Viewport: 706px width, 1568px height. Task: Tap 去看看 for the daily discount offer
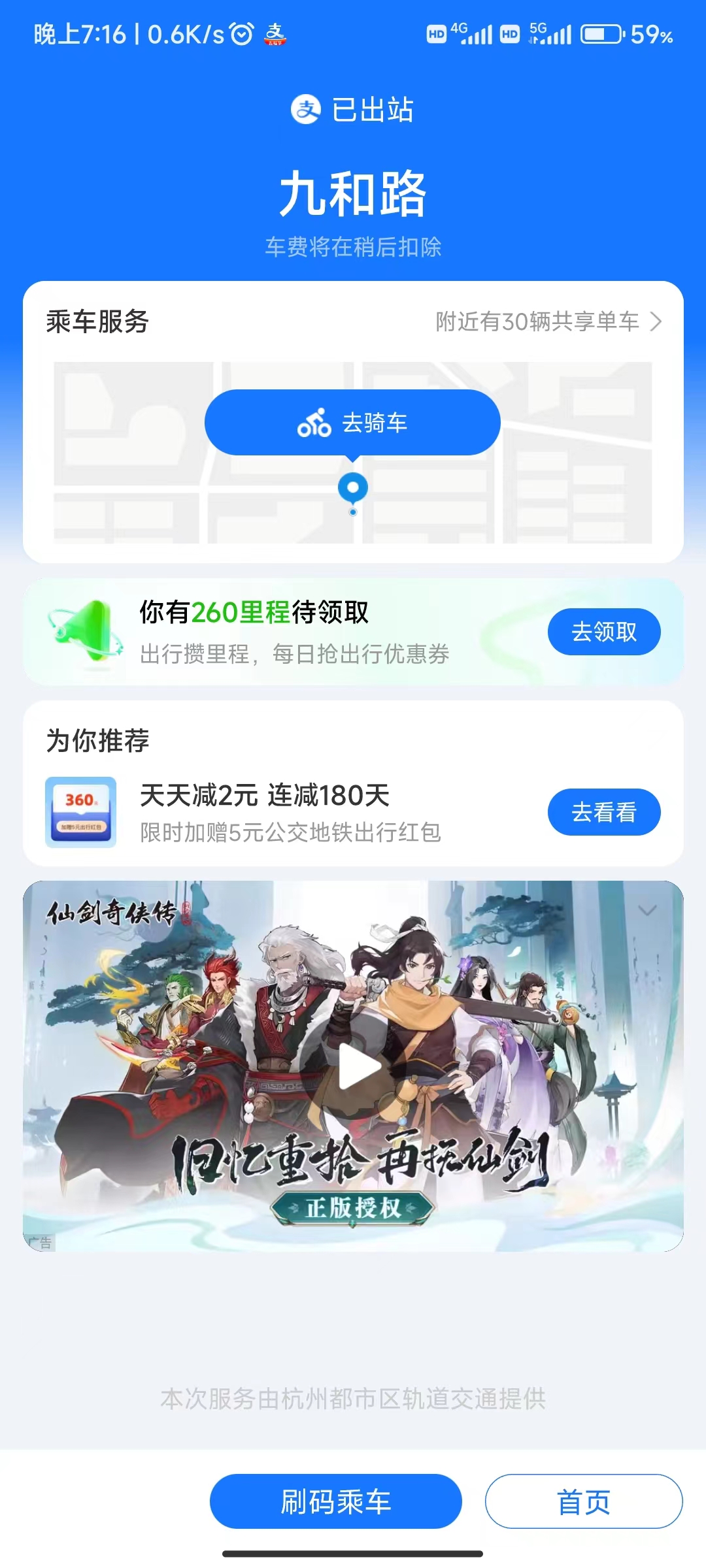coord(603,812)
